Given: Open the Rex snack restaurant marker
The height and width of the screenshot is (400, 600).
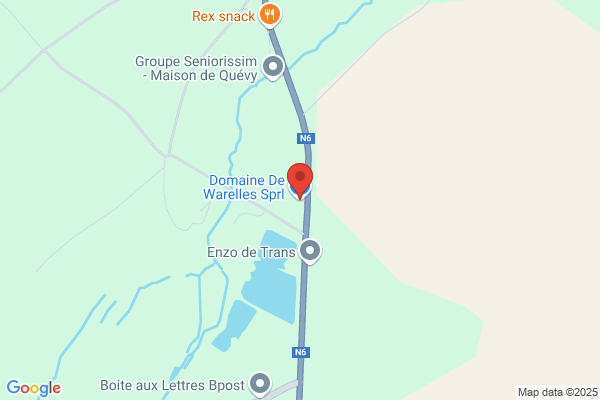Looking at the screenshot, I should point(270,15).
